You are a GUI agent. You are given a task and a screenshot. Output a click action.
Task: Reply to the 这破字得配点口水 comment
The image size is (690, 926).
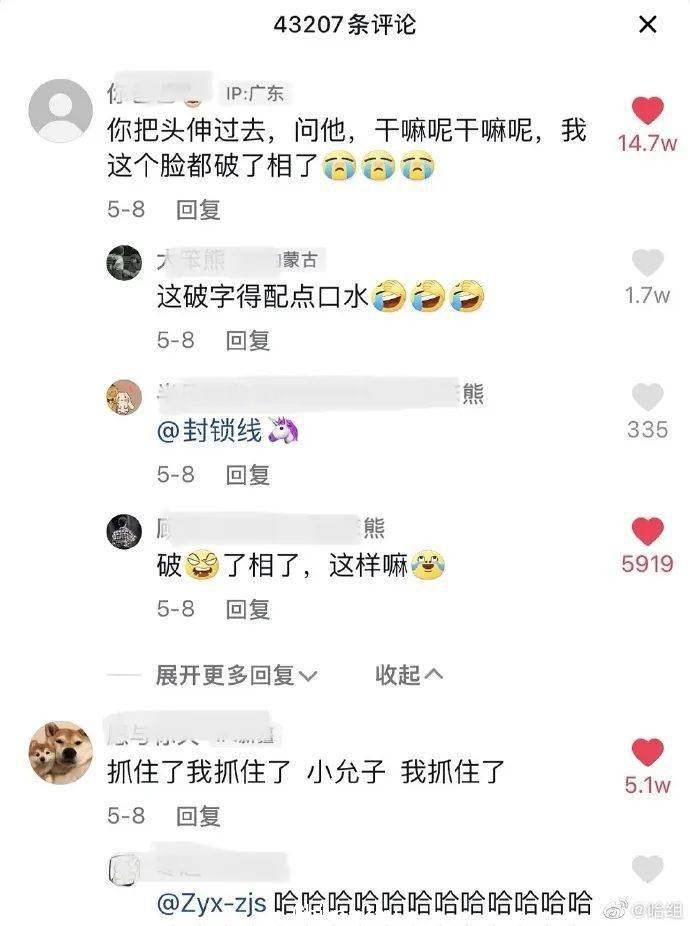coord(248,340)
